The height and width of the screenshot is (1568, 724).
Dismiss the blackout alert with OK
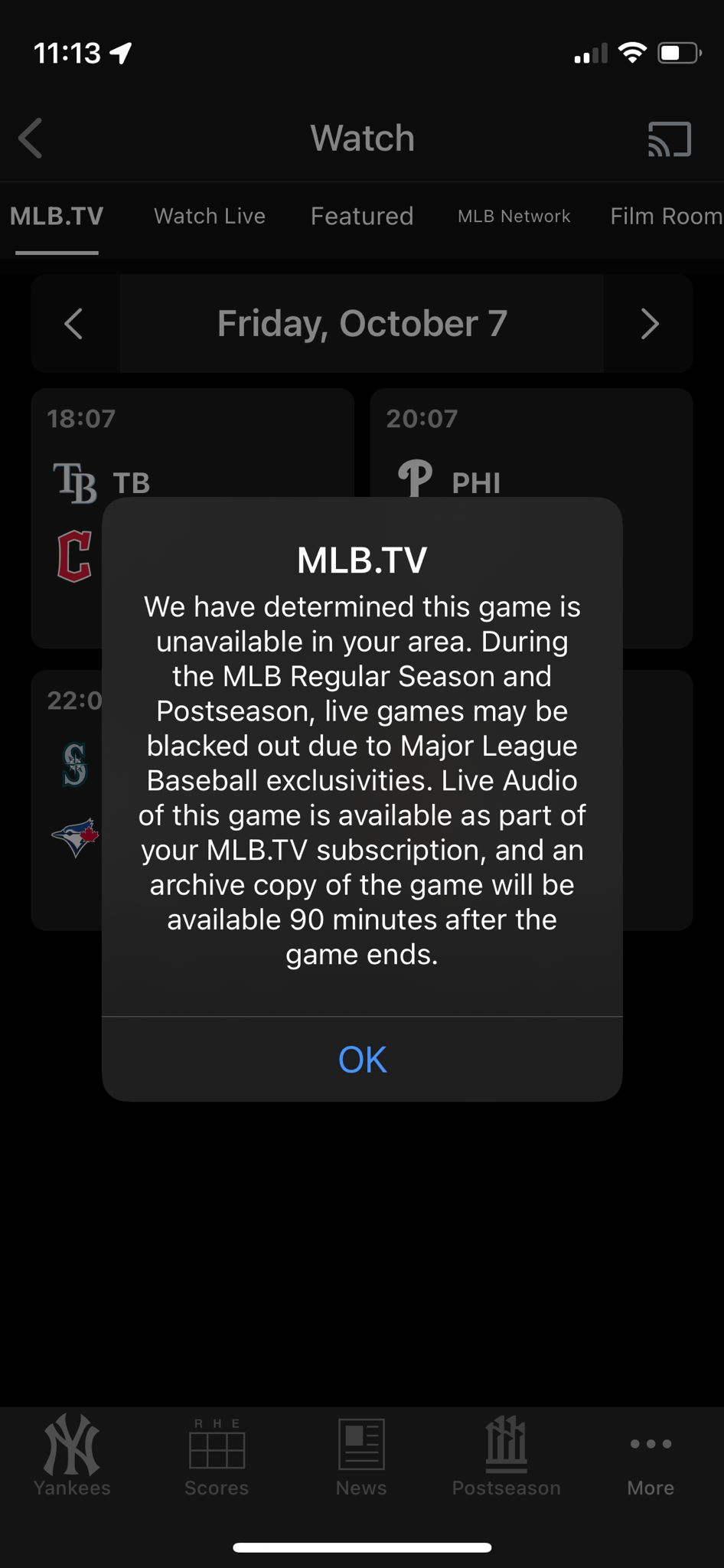[x=362, y=1060]
